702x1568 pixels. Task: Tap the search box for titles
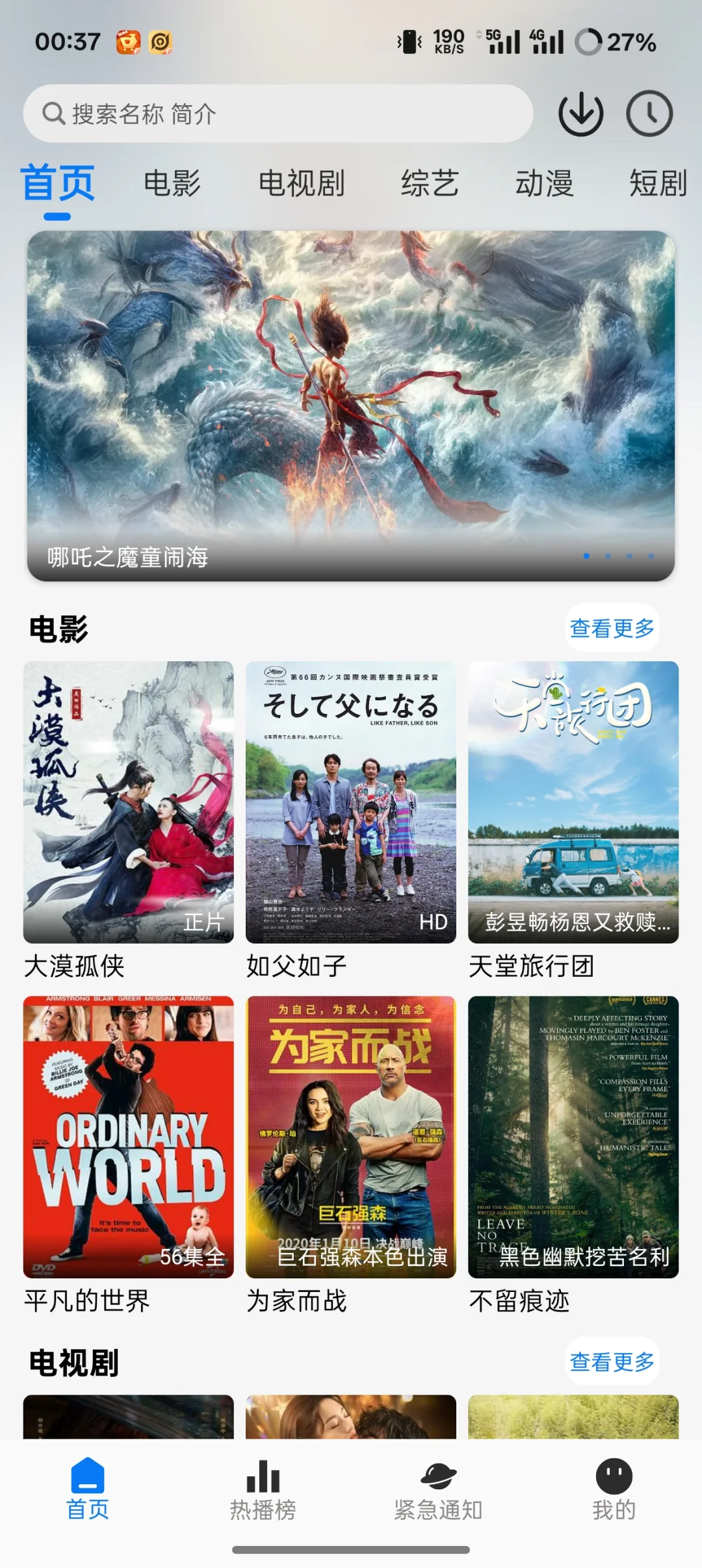pyautogui.click(x=278, y=114)
